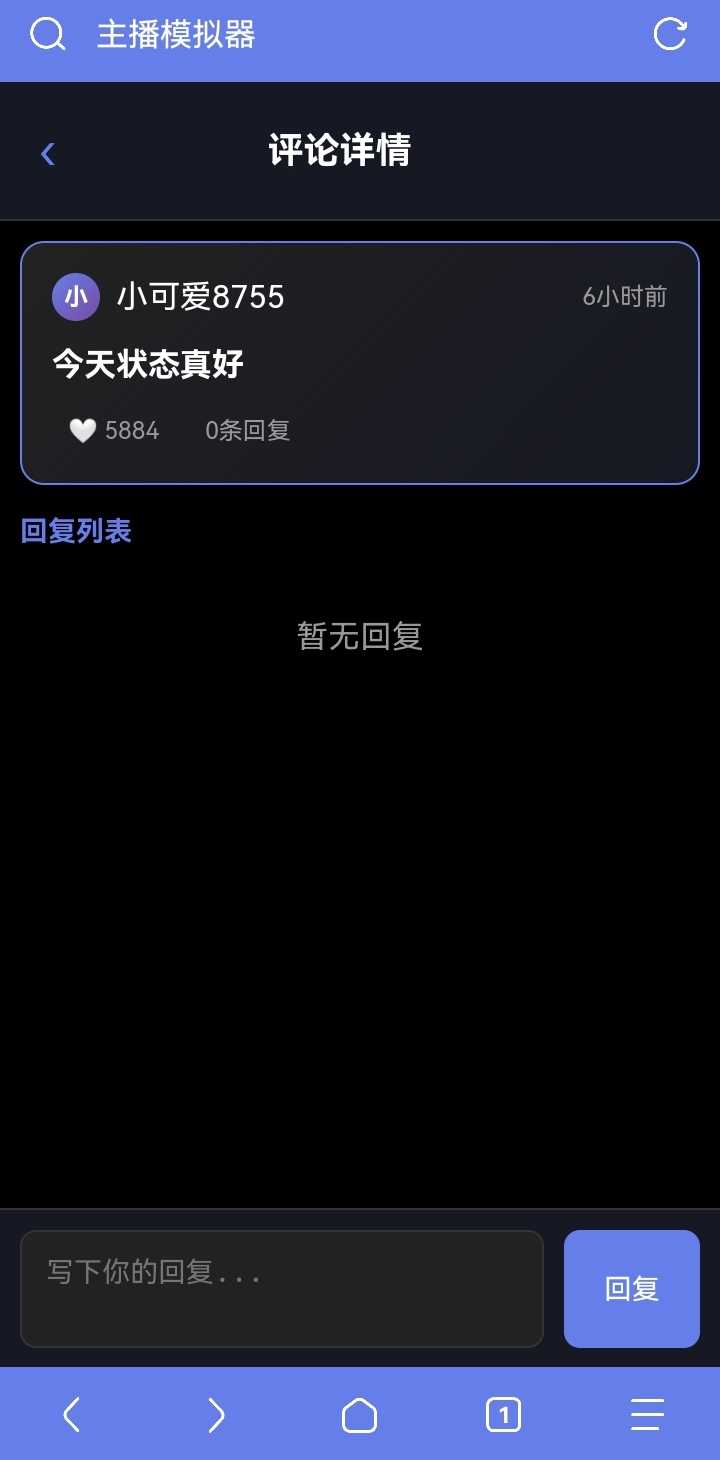Go back from the 评论详情 page
The image size is (720, 1460).
point(47,153)
